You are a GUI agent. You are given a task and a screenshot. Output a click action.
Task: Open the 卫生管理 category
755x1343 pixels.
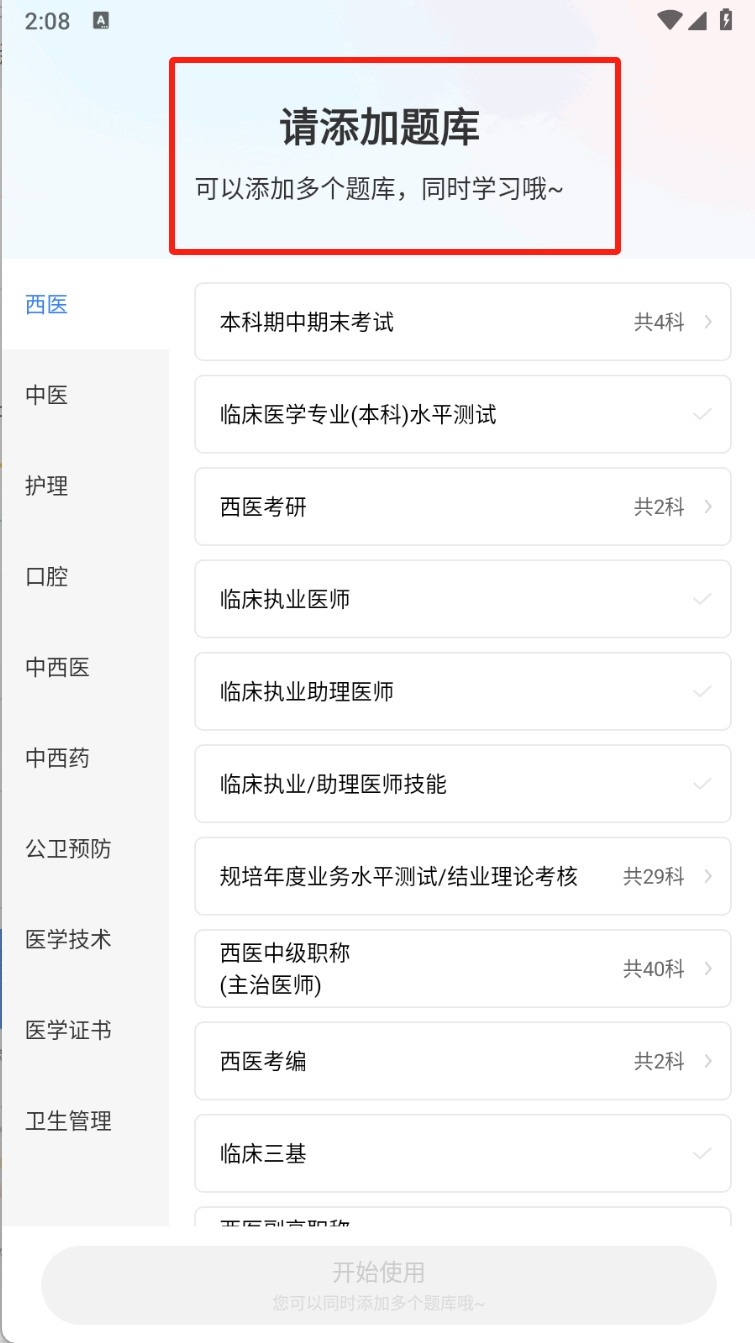68,1121
